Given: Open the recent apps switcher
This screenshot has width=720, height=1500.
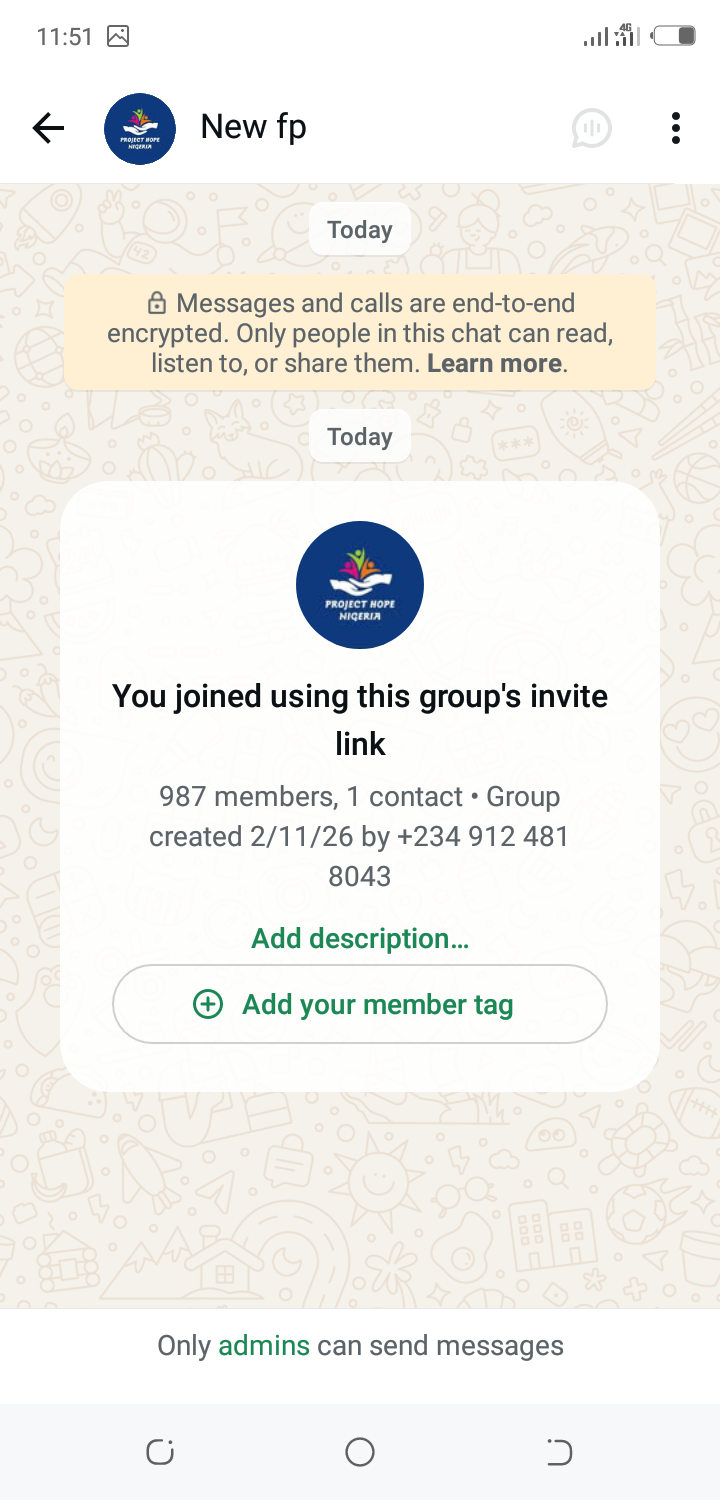Looking at the screenshot, I should [160, 1451].
